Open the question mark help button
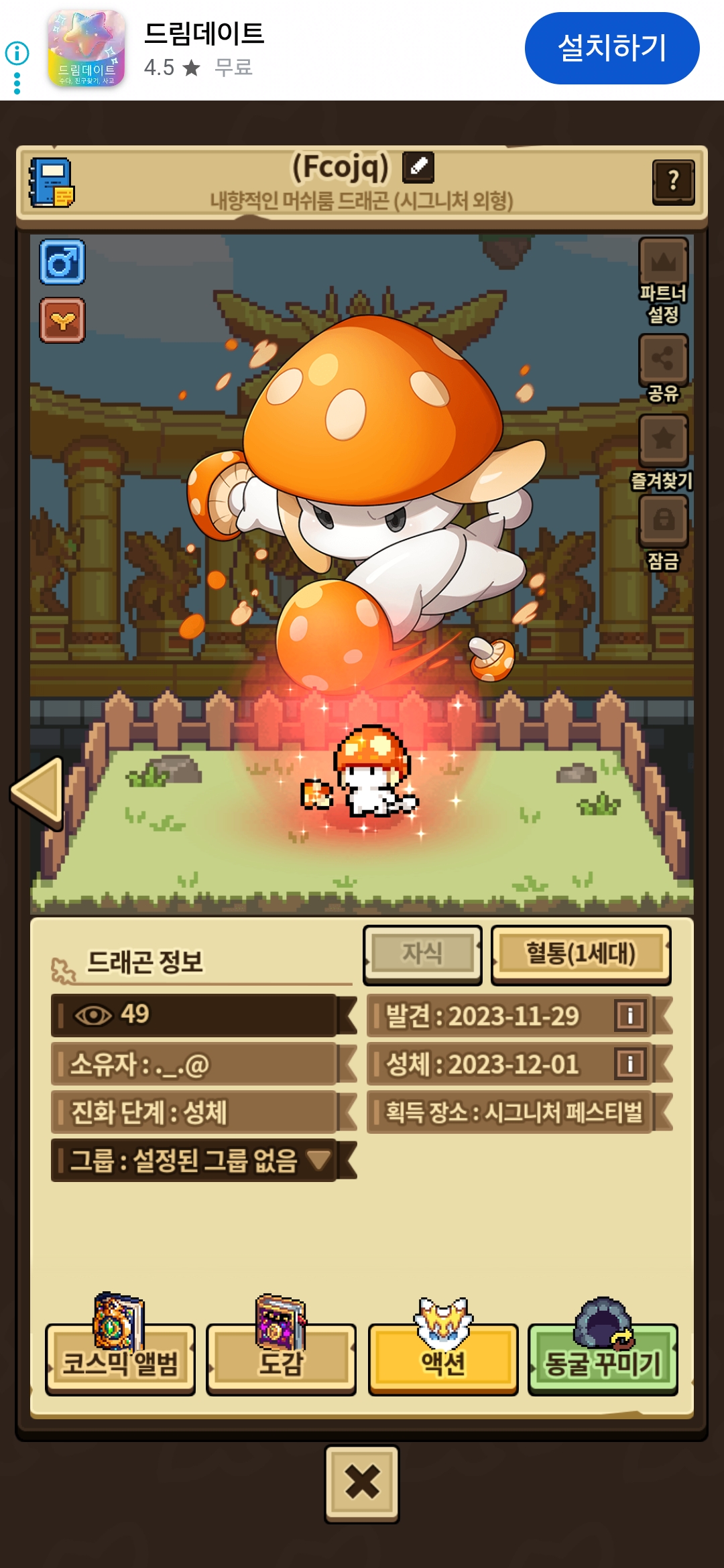Image resolution: width=724 pixels, height=1568 pixels. coord(673,182)
